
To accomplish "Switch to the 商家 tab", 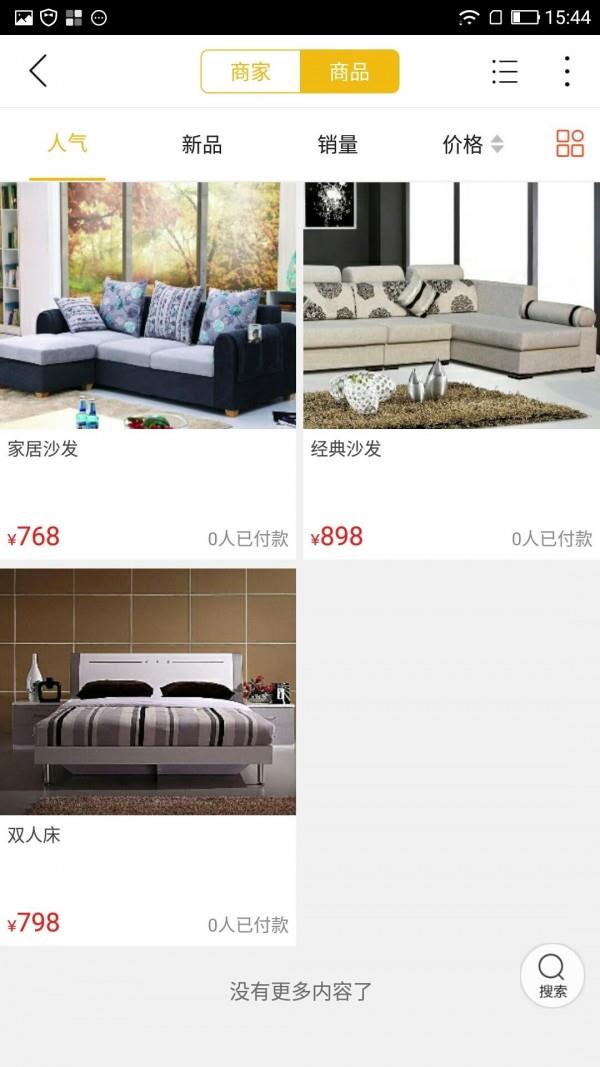I will click(250, 72).
